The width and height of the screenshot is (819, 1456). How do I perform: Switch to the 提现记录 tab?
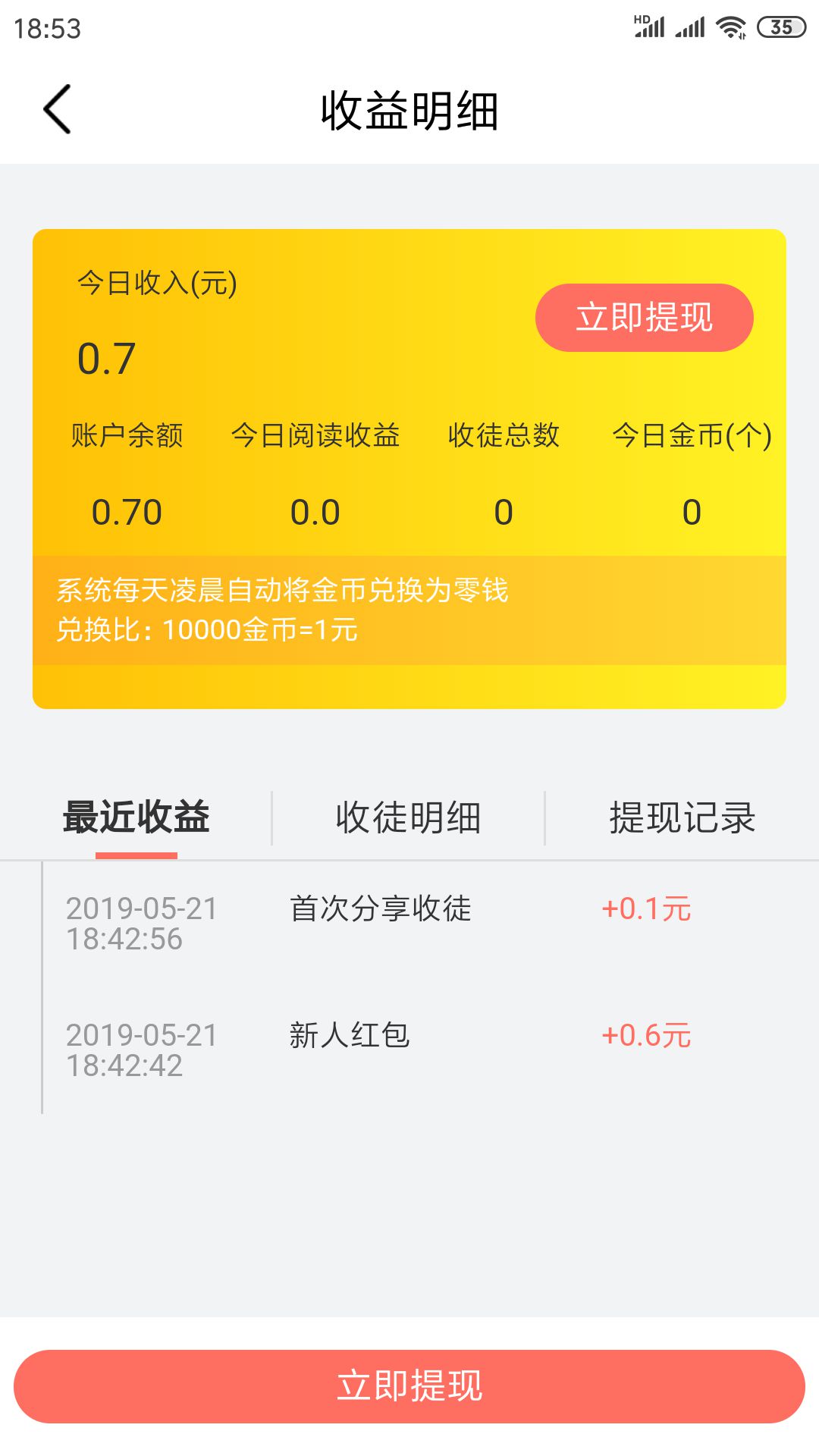(x=682, y=819)
